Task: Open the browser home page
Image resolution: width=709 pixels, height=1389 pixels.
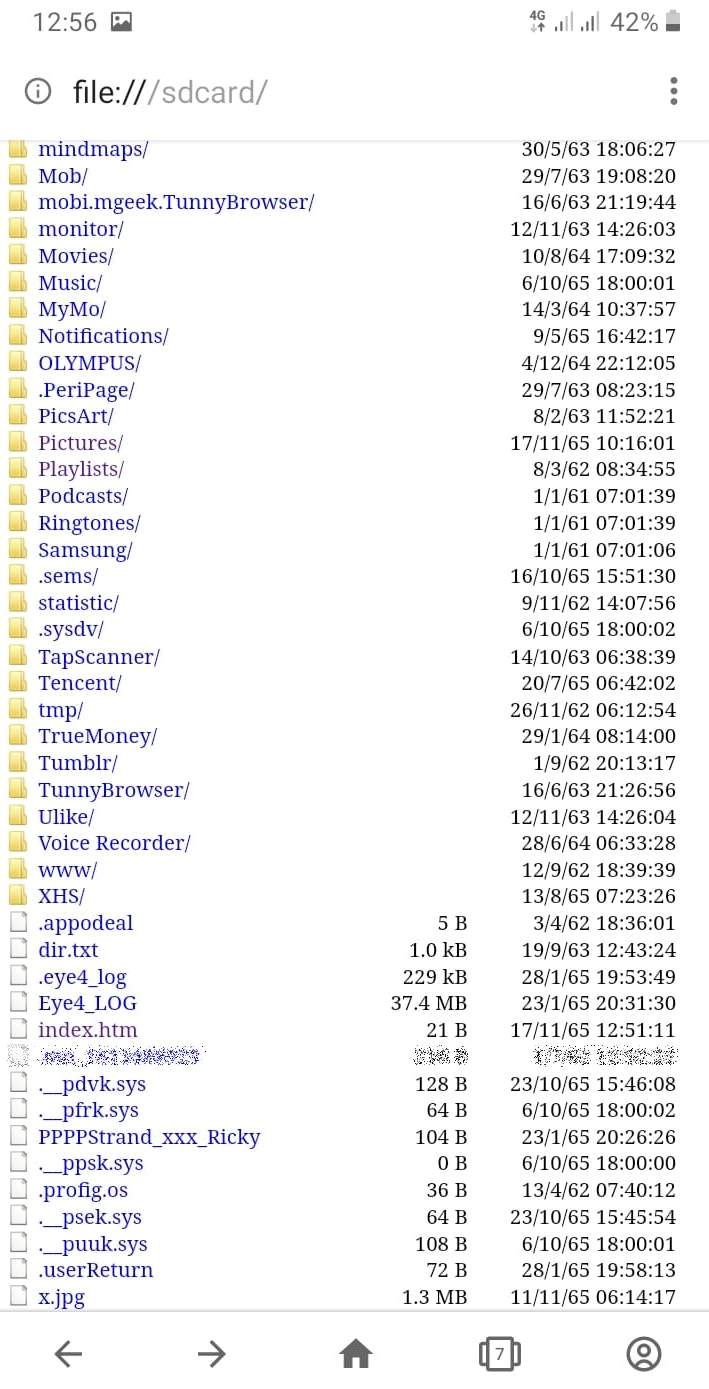Action: click(x=355, y=1354)
